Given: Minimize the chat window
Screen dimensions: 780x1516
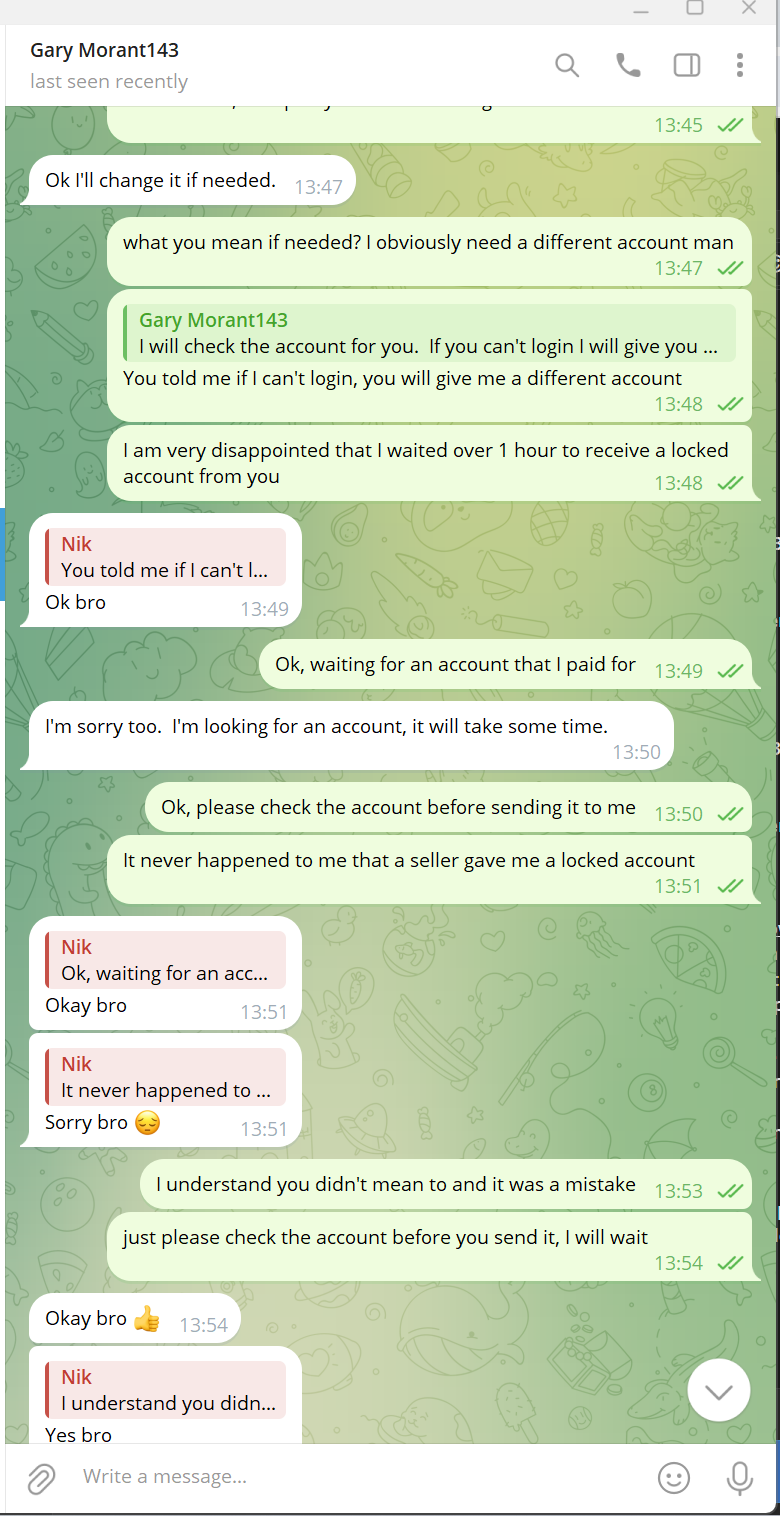Looking at the screenshot, I should 641,10.
